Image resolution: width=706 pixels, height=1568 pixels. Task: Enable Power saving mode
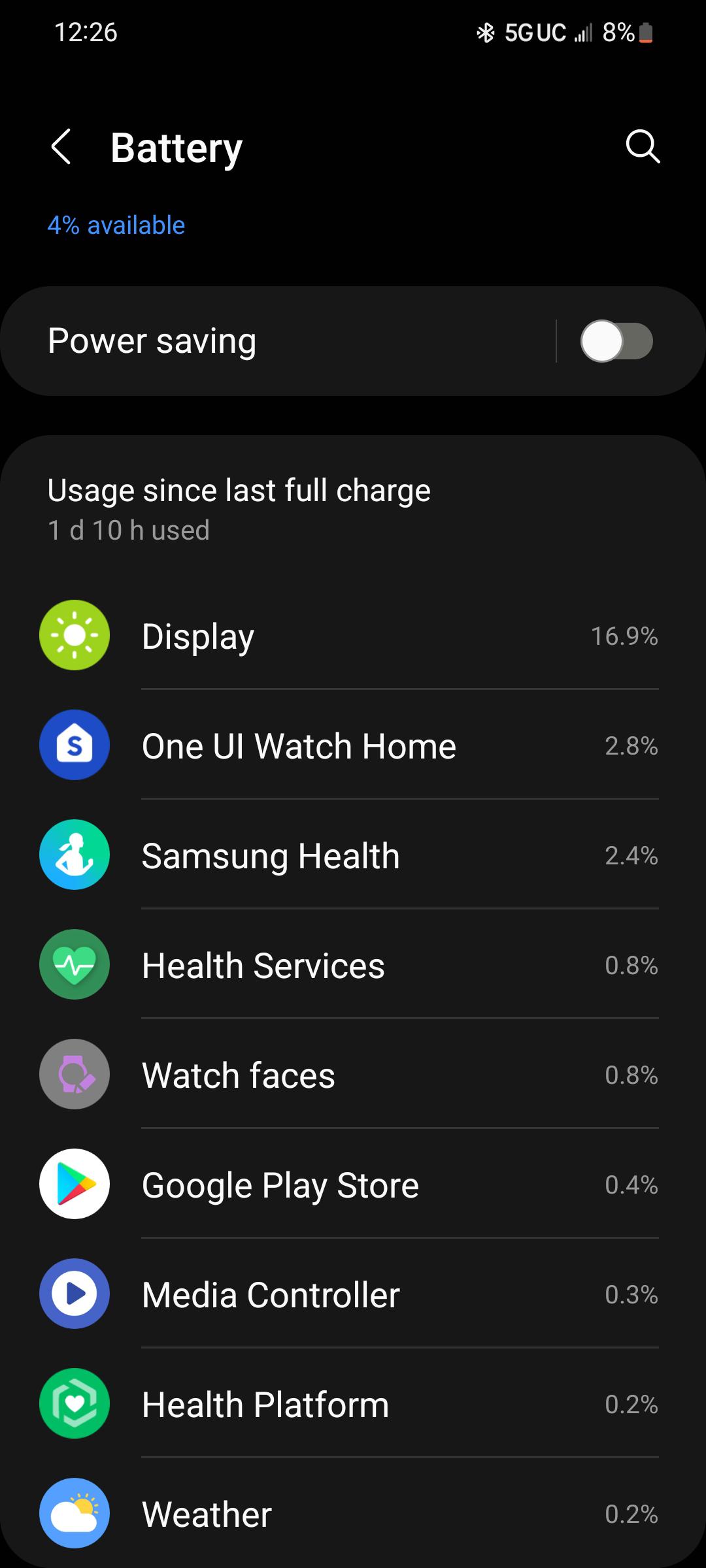617,340
